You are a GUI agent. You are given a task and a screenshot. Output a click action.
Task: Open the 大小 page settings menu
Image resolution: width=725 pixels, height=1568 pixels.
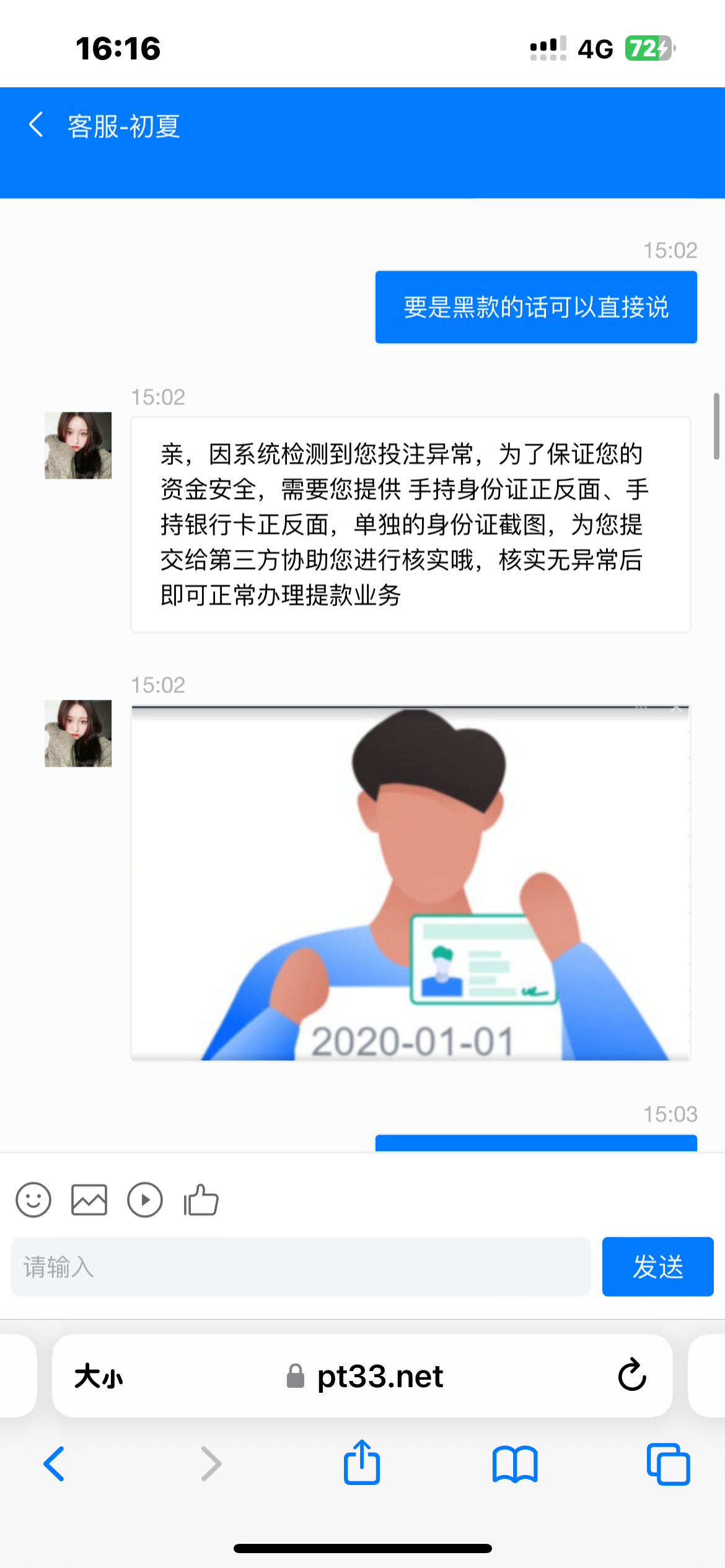coord(99,1377)
